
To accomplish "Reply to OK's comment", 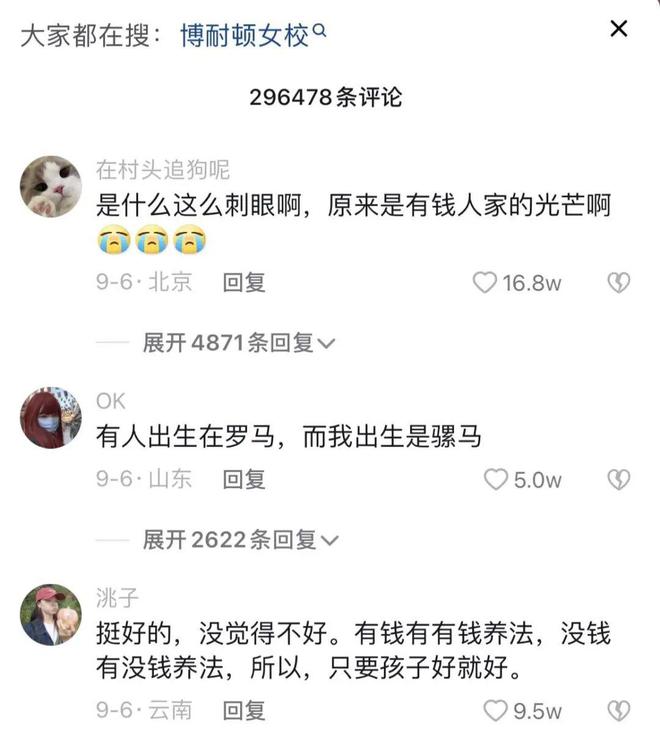I will 244,480.
